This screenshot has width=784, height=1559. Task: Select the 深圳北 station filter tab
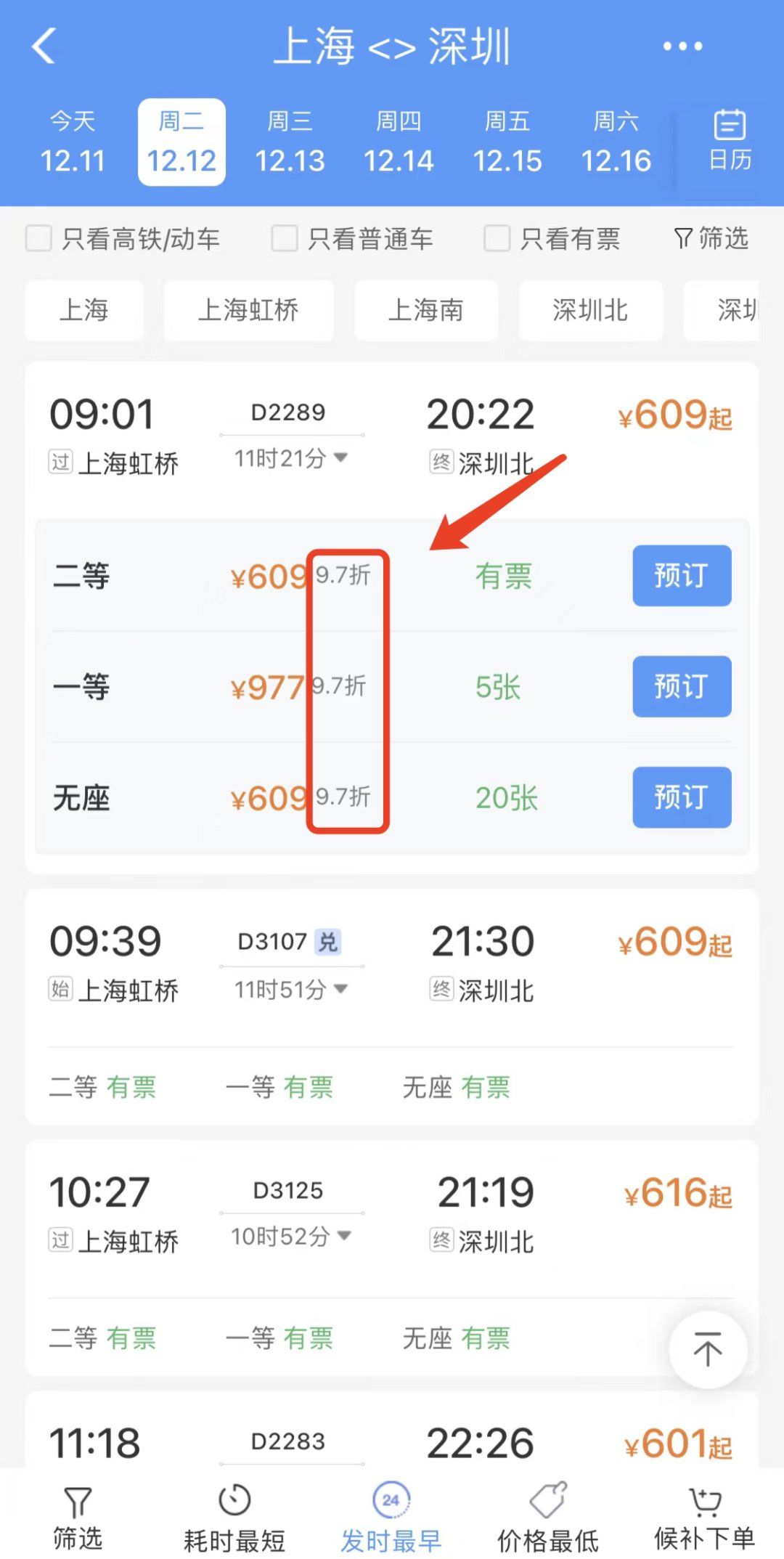click(590, 311)
